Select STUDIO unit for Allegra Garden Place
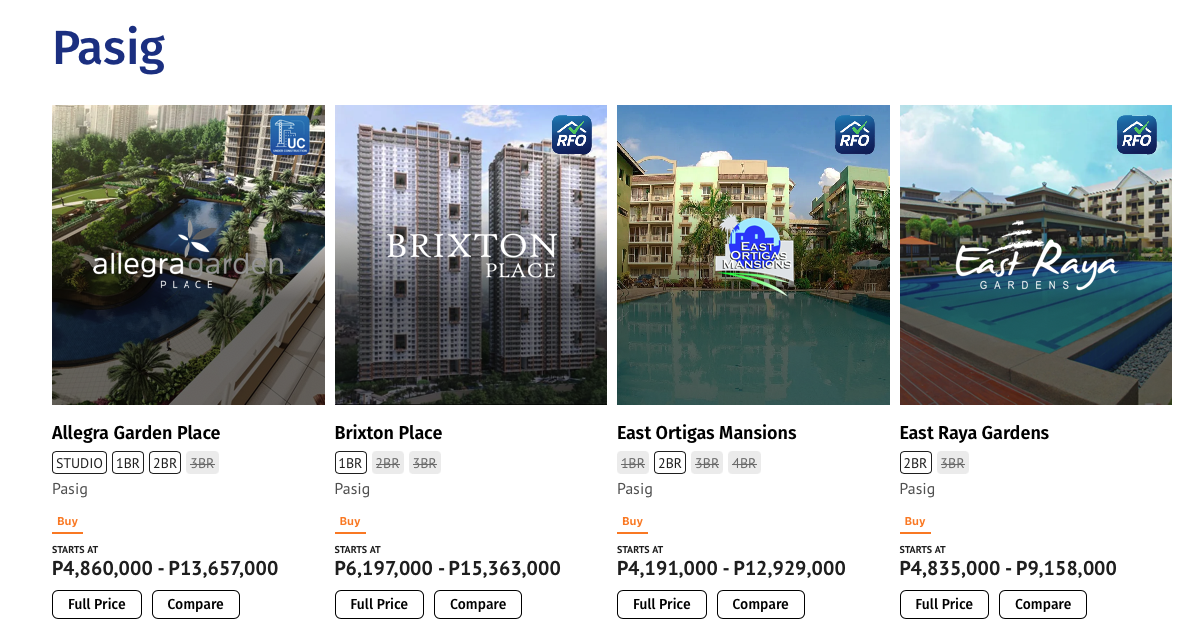The height and width of the screenshot is (635, 1199). [x=79, y=463]
